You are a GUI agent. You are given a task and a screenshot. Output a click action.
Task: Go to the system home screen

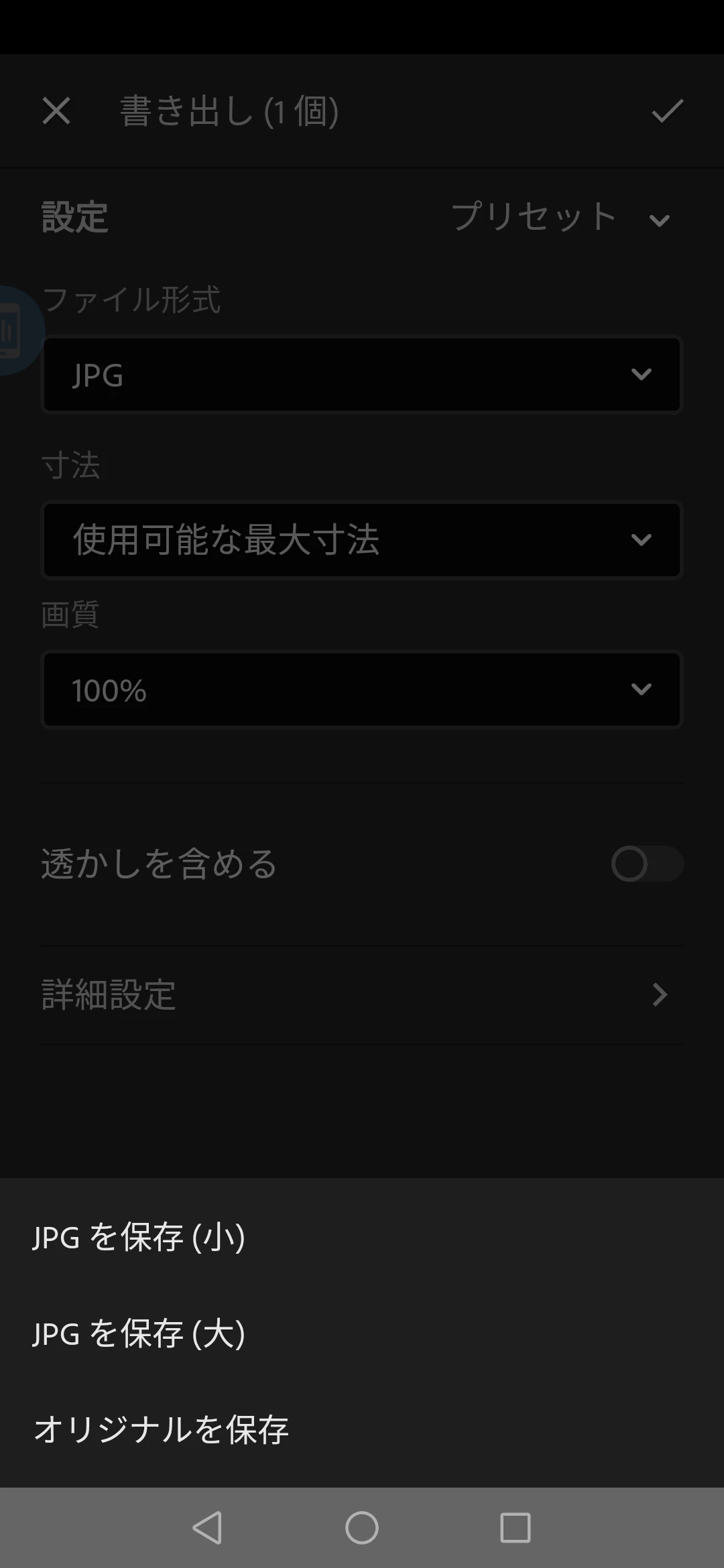(362, 1528)
